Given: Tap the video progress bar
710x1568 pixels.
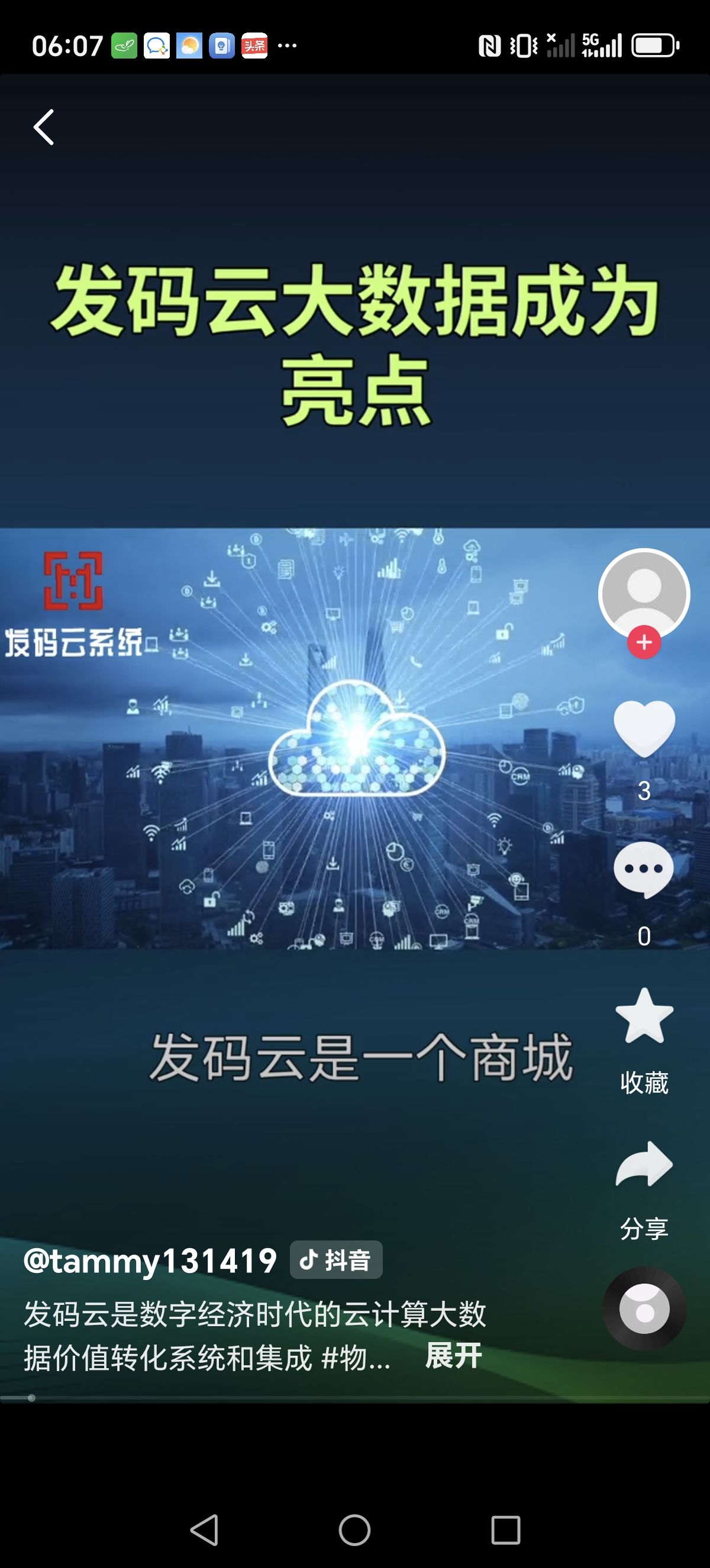Looking at the screenshot, I should (x=355, y=1398).
